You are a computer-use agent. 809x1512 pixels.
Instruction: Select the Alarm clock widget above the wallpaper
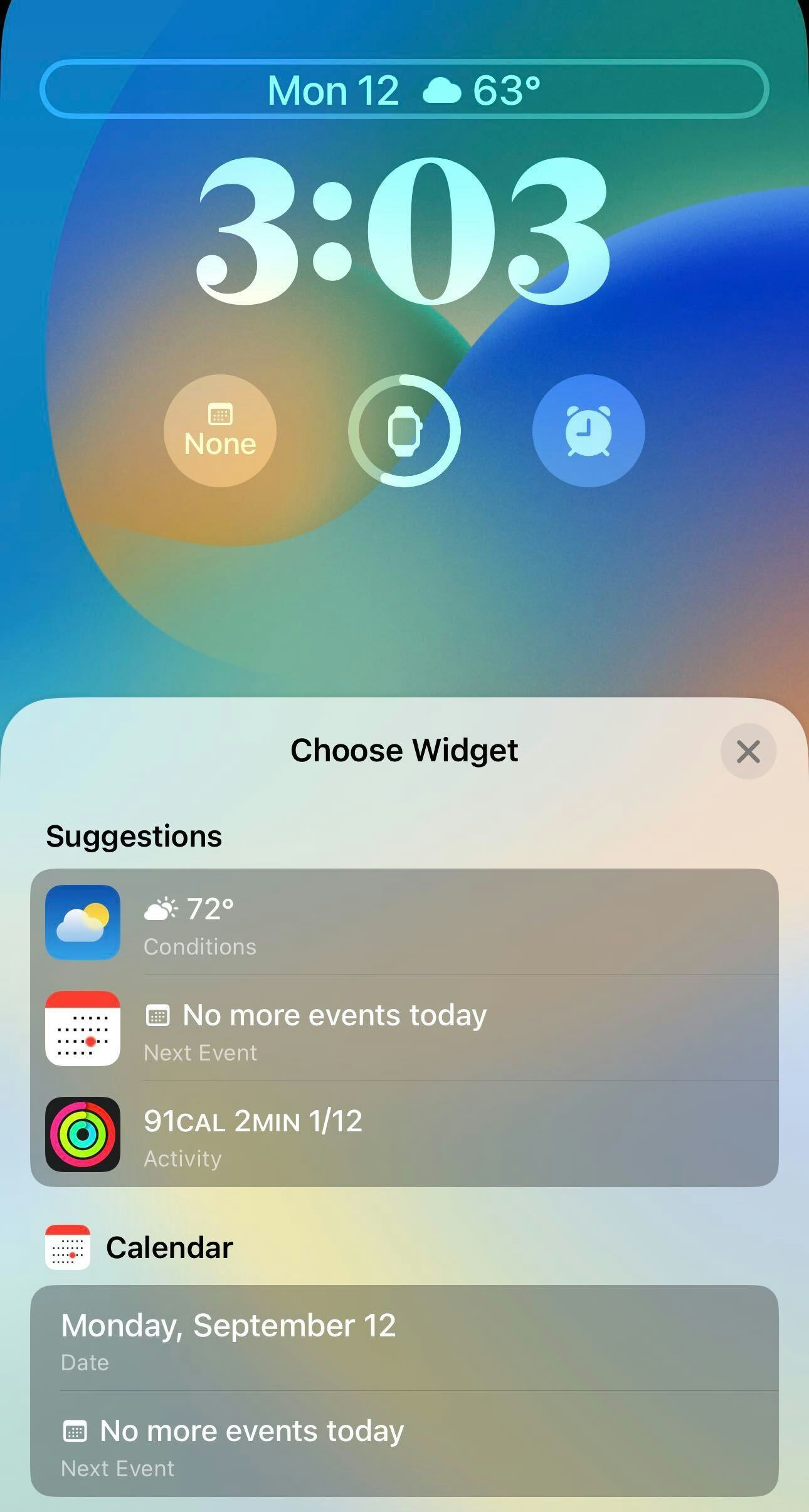click(x=590, y=430)
